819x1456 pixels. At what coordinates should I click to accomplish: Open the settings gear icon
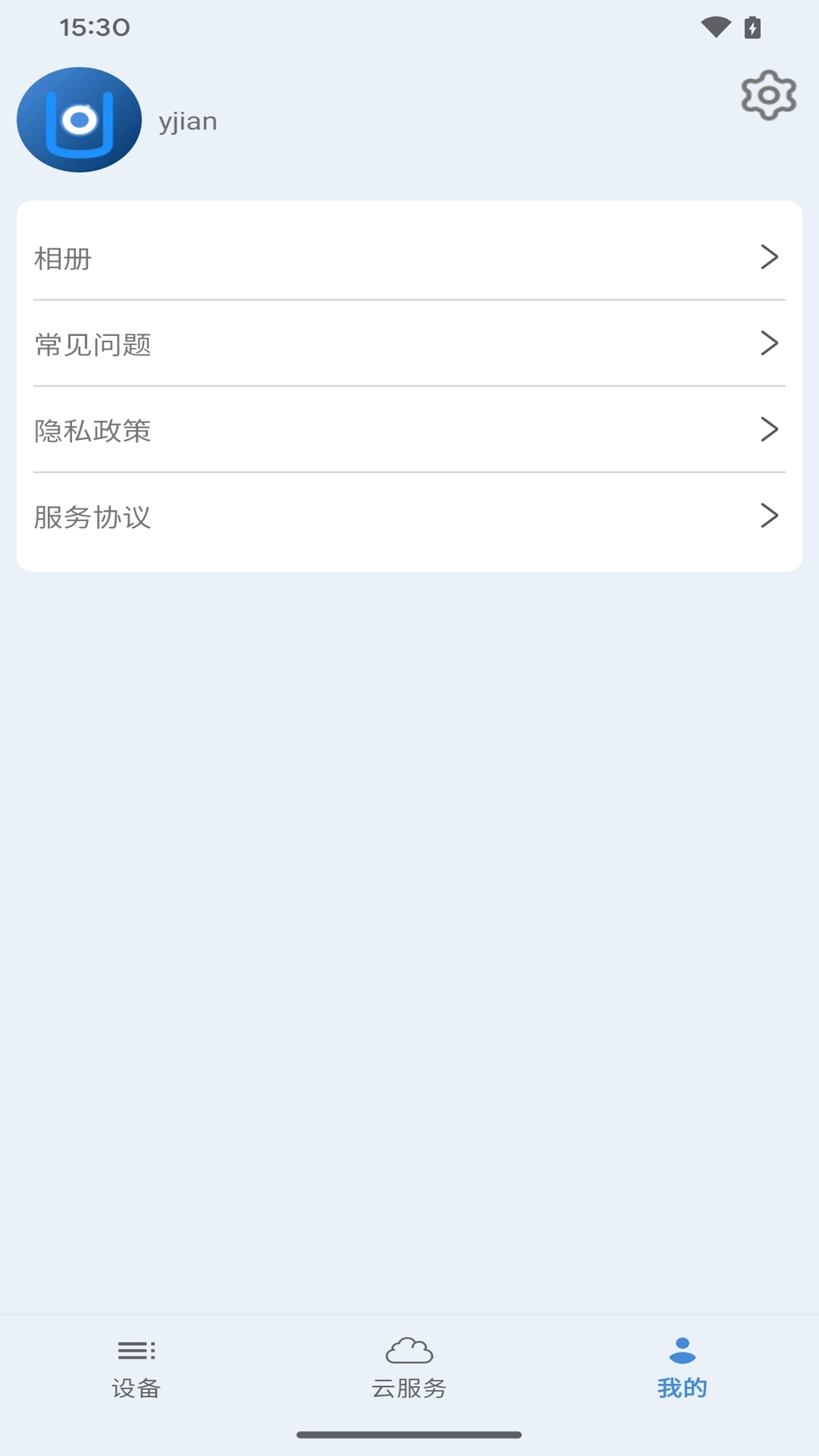point(769,96)
